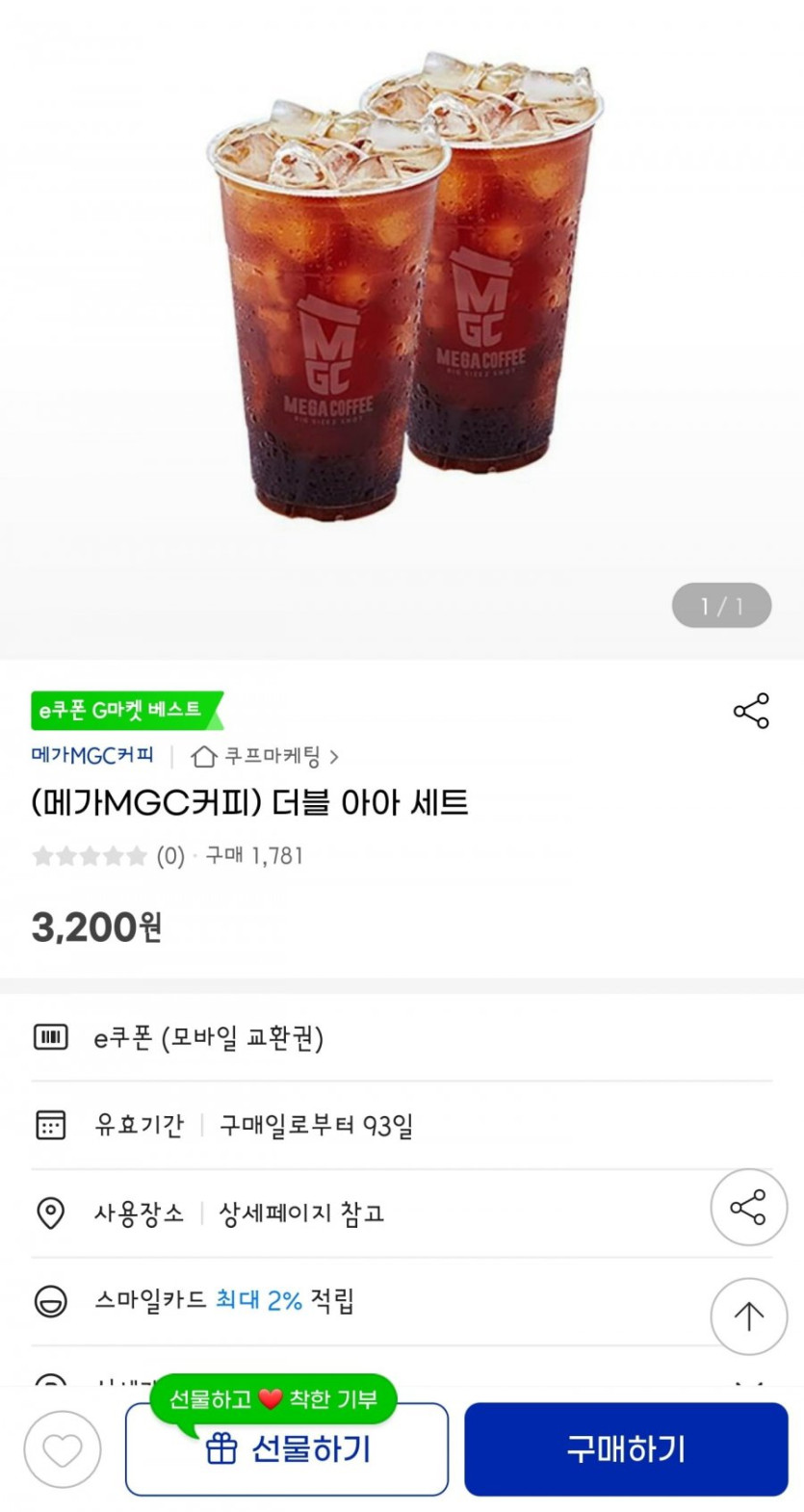Buy now with the 구매하기 button

pyautogui.click(x=626, y=1449)
